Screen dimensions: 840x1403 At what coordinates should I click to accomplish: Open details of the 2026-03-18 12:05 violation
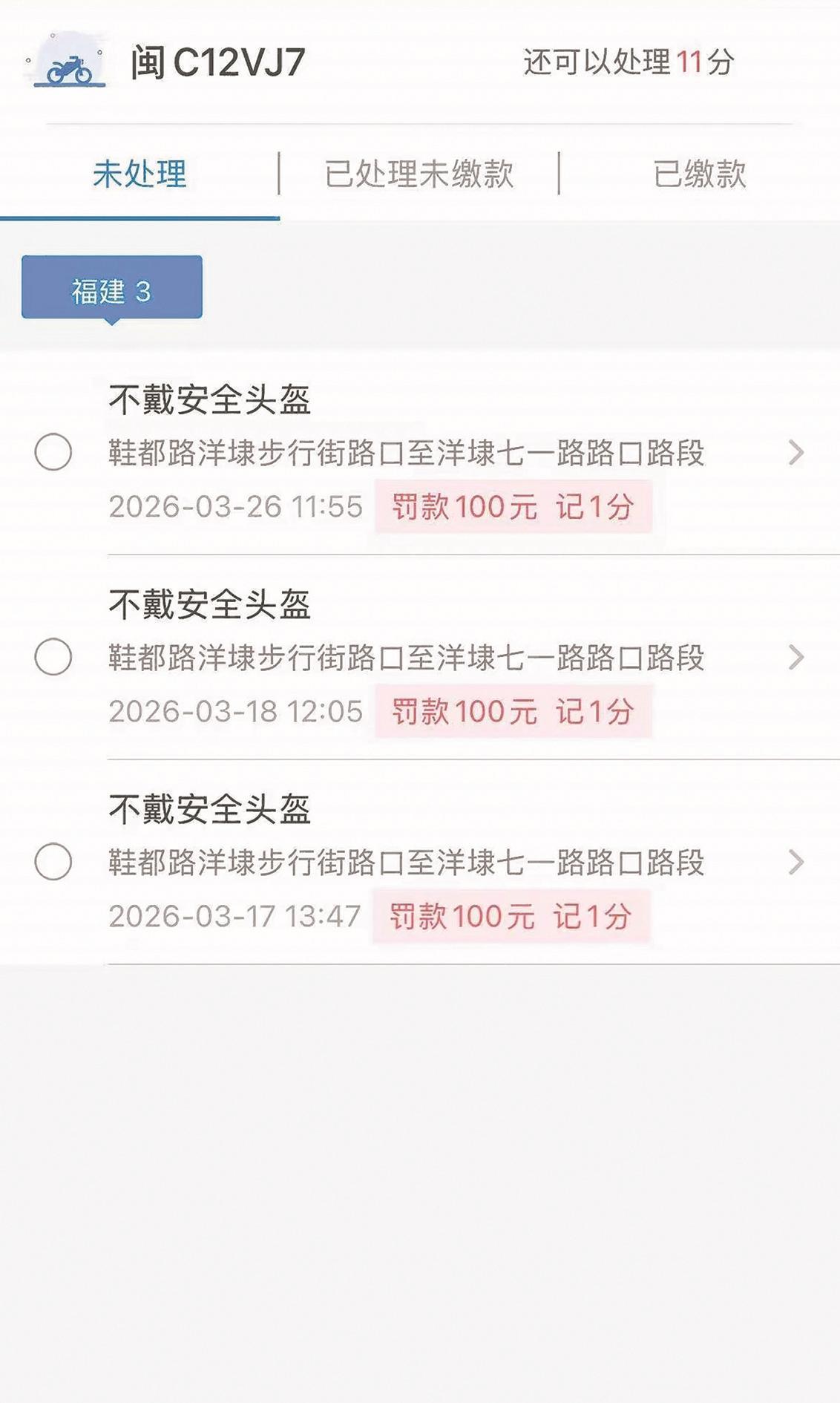[796, 657]
